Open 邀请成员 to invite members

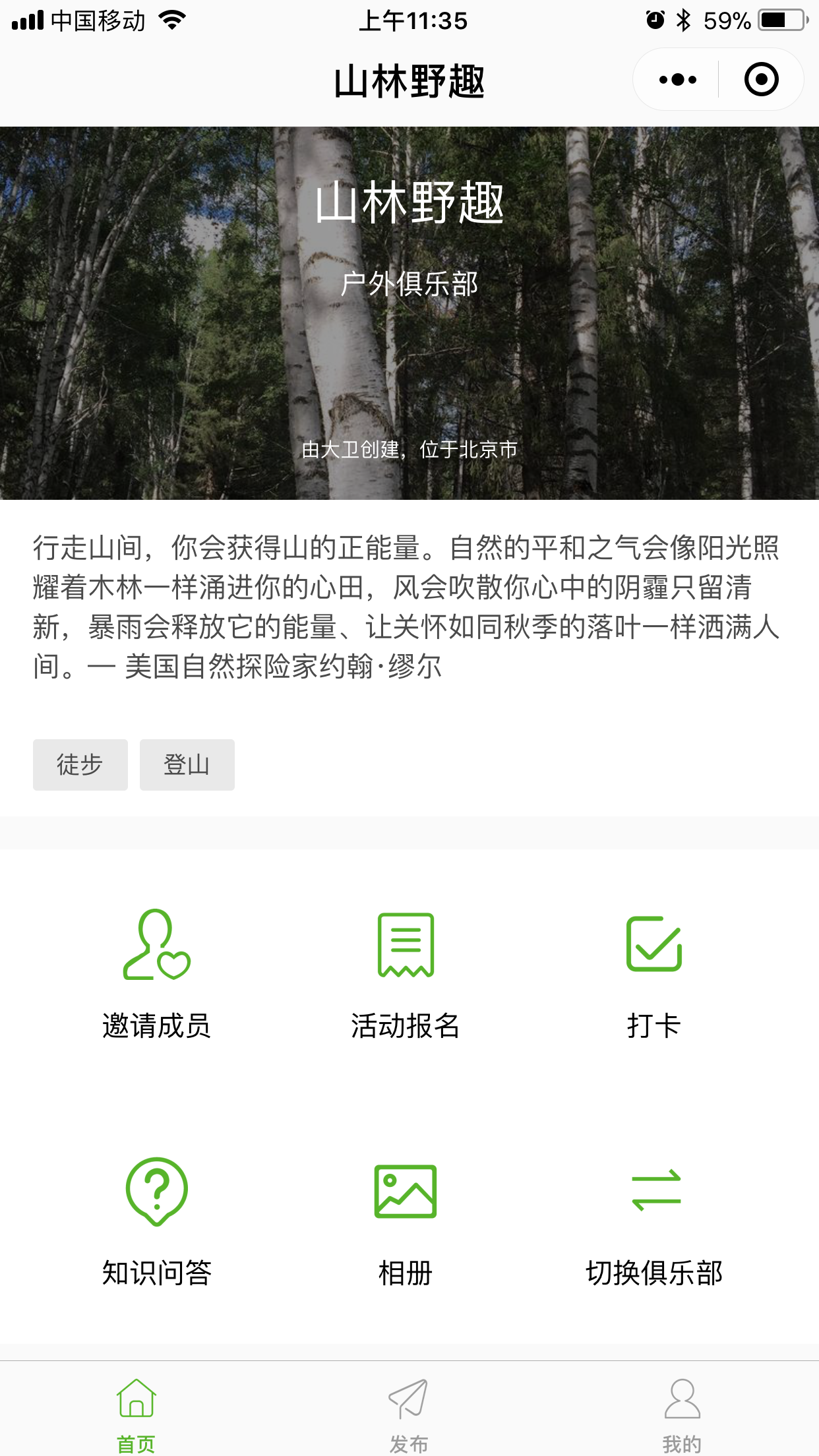coord(156,973)
